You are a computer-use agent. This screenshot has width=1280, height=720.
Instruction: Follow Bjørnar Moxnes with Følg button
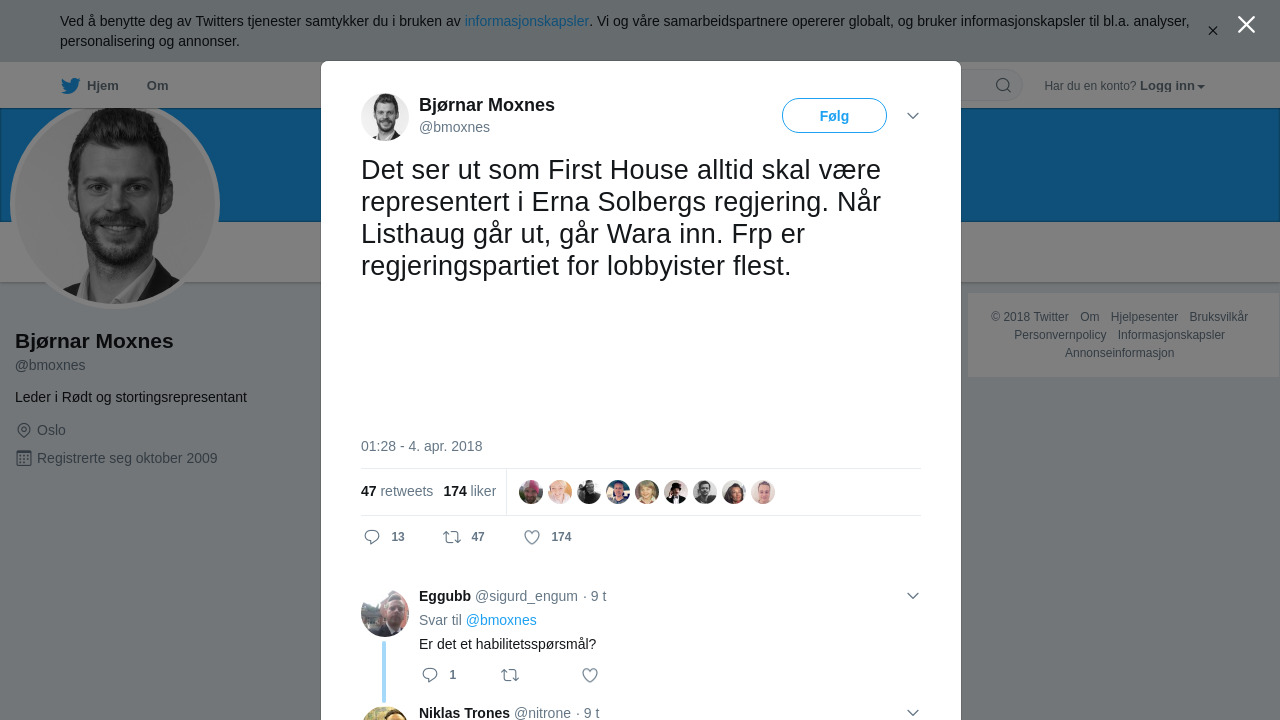[x=834, y=116]
